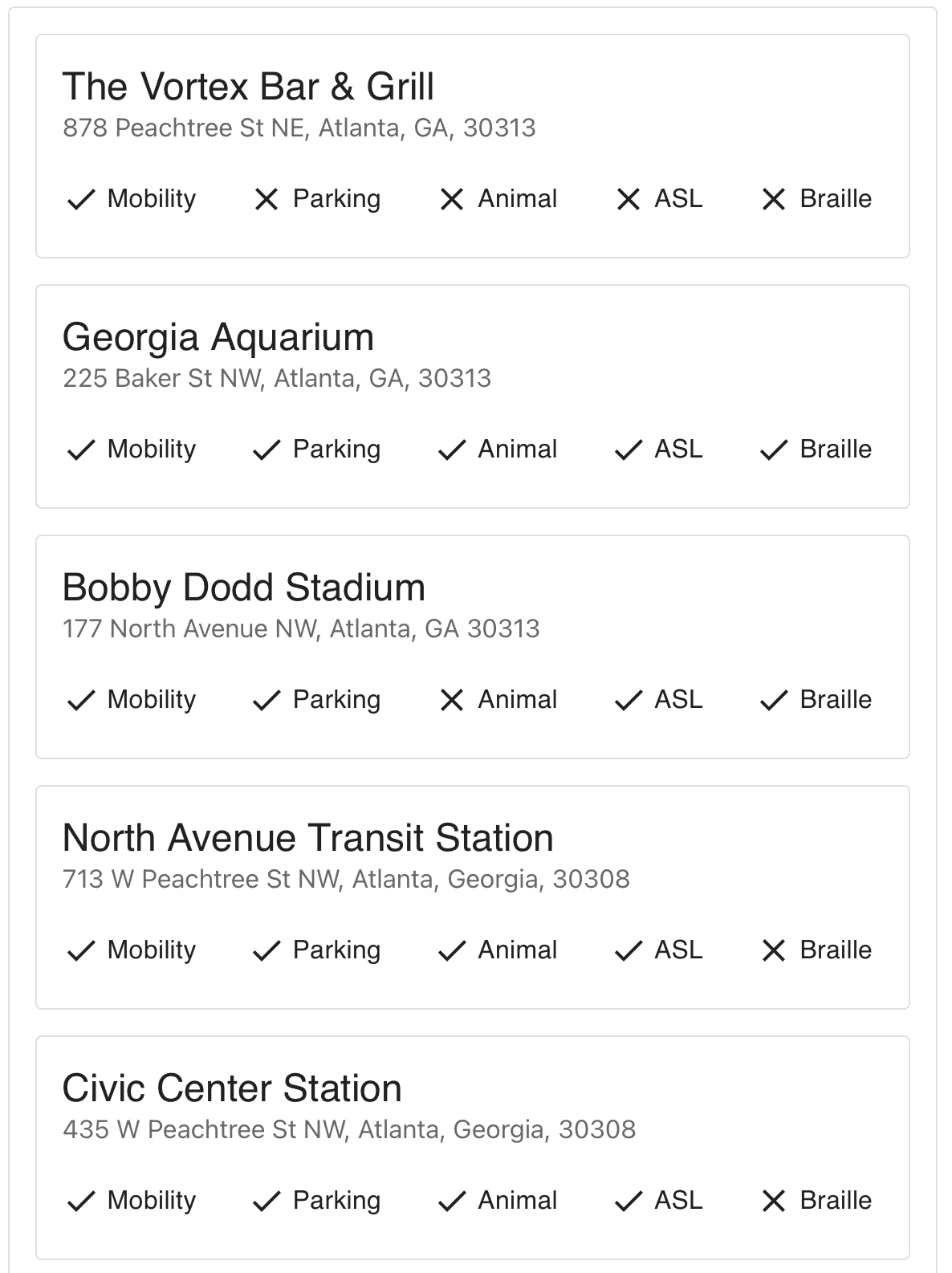The width and height of the screenshot is (952, 1273).
Task: Select North Avenue Transit Station card
Action: (x=308, y=838)
